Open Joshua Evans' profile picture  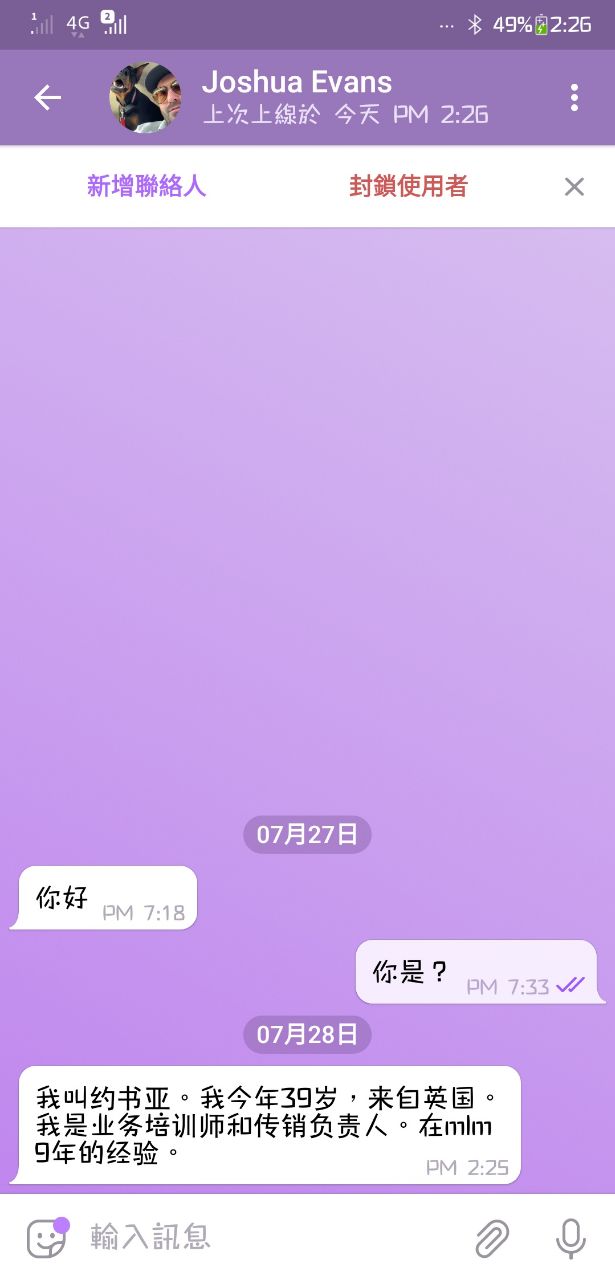click(x=146, y=97)
